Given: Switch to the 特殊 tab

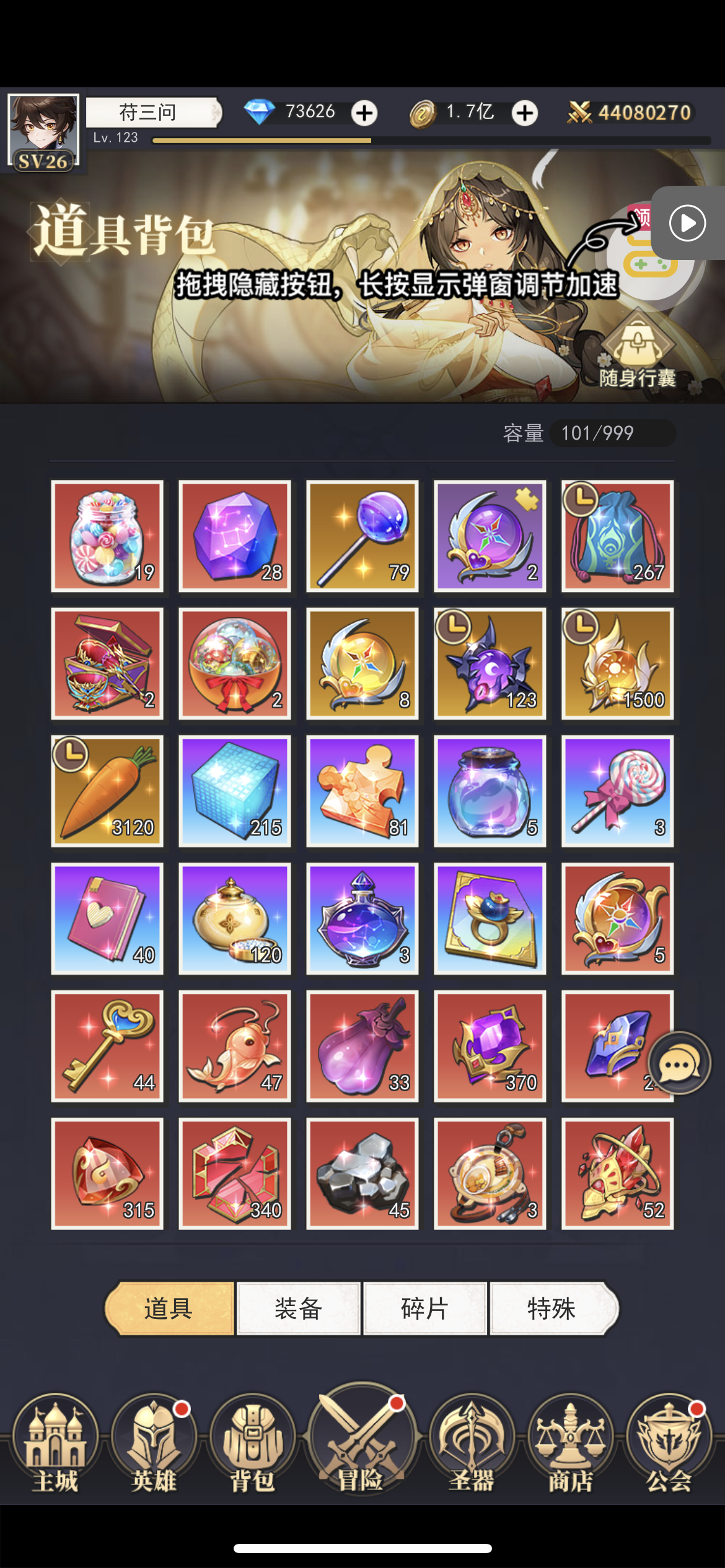Looking at the screenshot, I should (553, 1308).
